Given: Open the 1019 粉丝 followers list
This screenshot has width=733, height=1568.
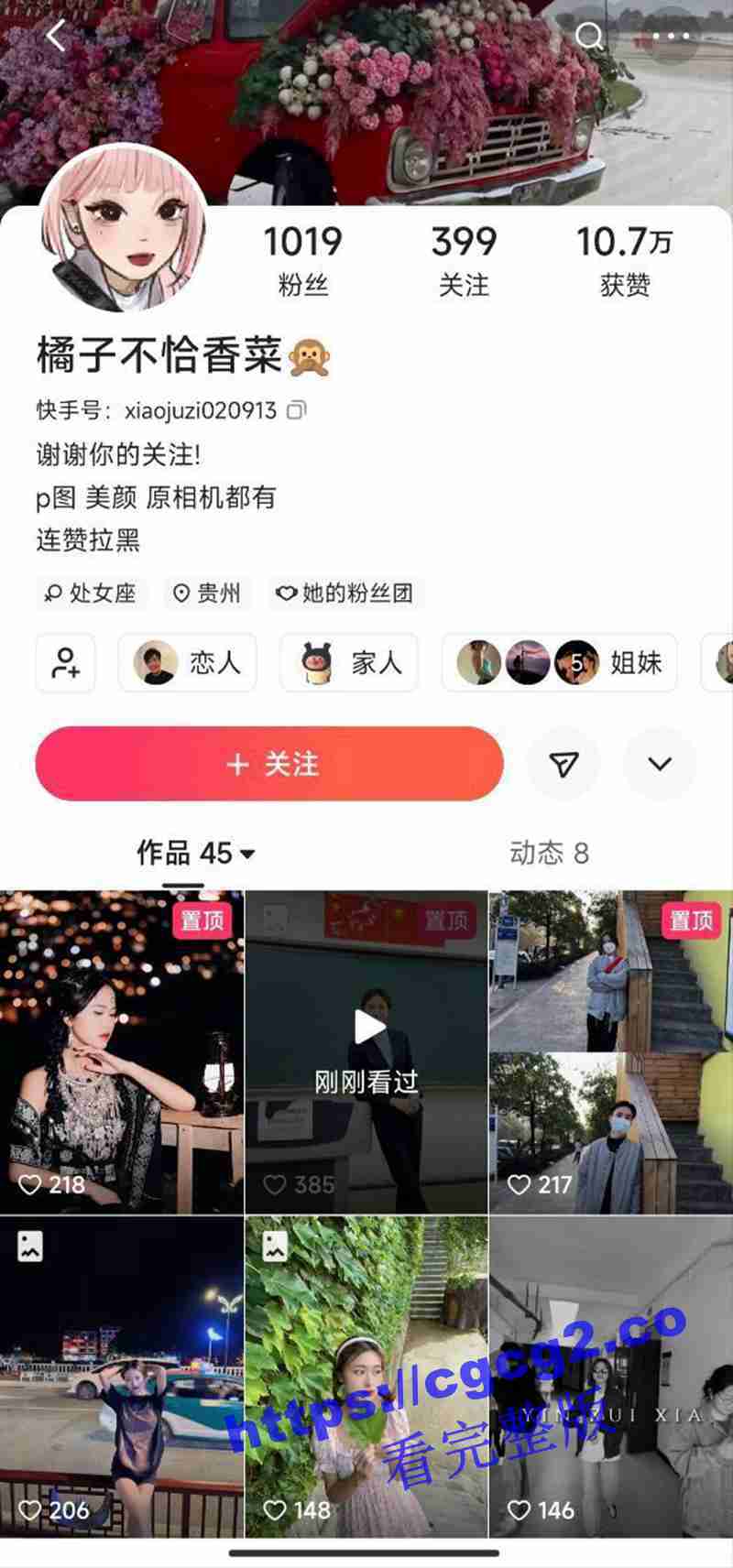Looking at the screenshot, I should click(302, 260).
